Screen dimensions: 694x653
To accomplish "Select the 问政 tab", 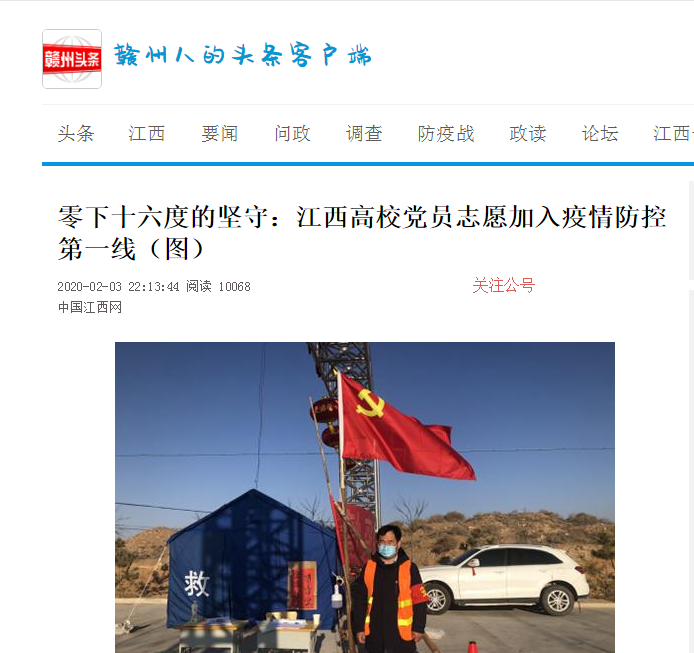I will 292,133.
